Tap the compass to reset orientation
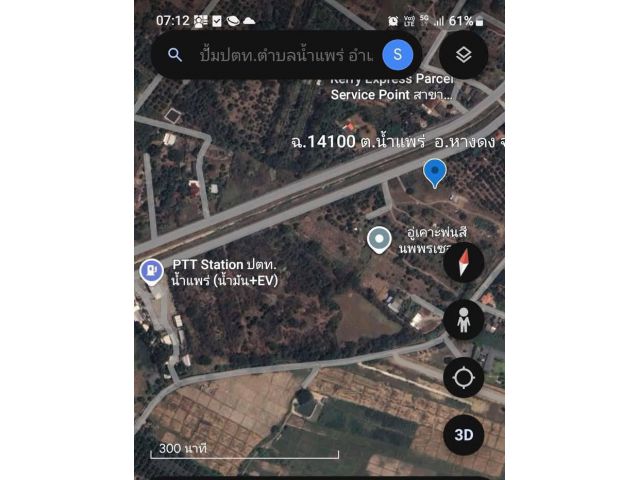This screenshot has width=640, height=480. click(463, 263)
